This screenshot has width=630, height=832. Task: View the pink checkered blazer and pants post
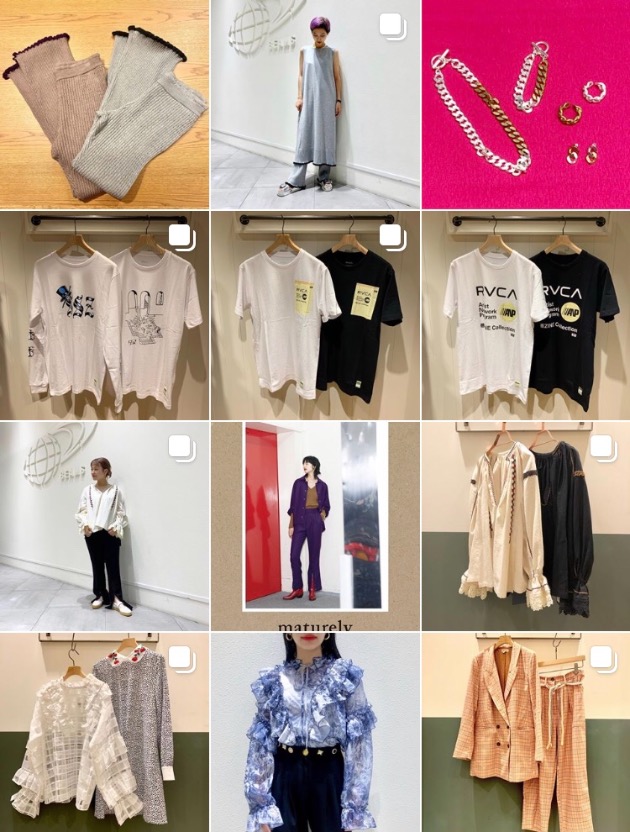(x=526, y=735)
